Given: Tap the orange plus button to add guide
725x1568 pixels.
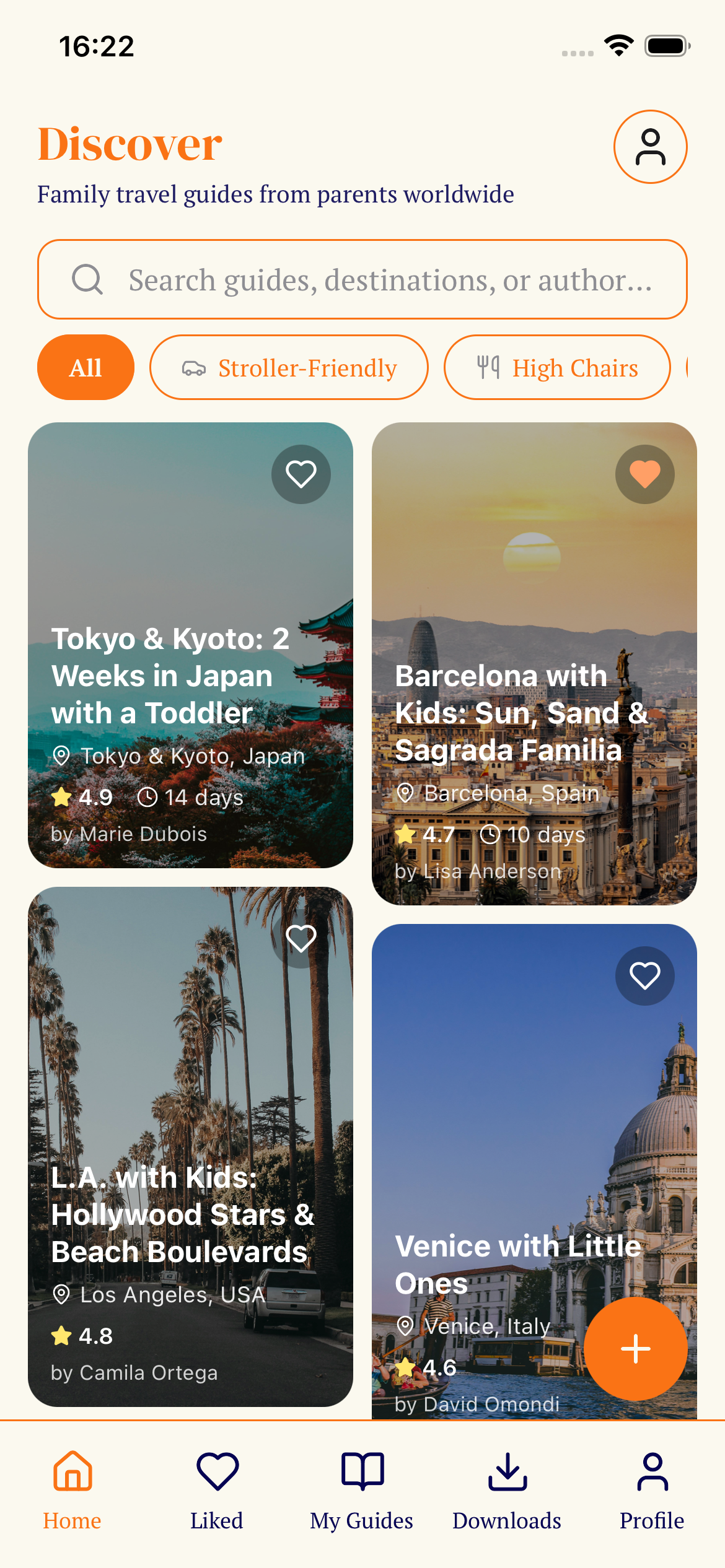Looking at the screenshot, I should pos(636,1347).
